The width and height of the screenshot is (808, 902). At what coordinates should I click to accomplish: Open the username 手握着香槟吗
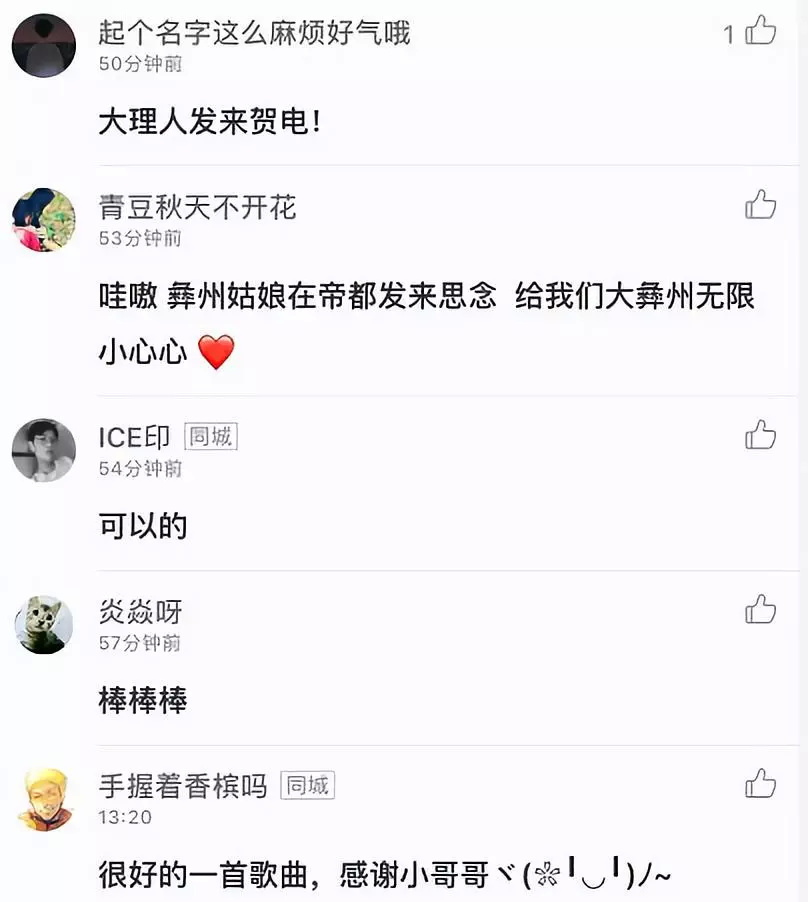pos(183,786)
